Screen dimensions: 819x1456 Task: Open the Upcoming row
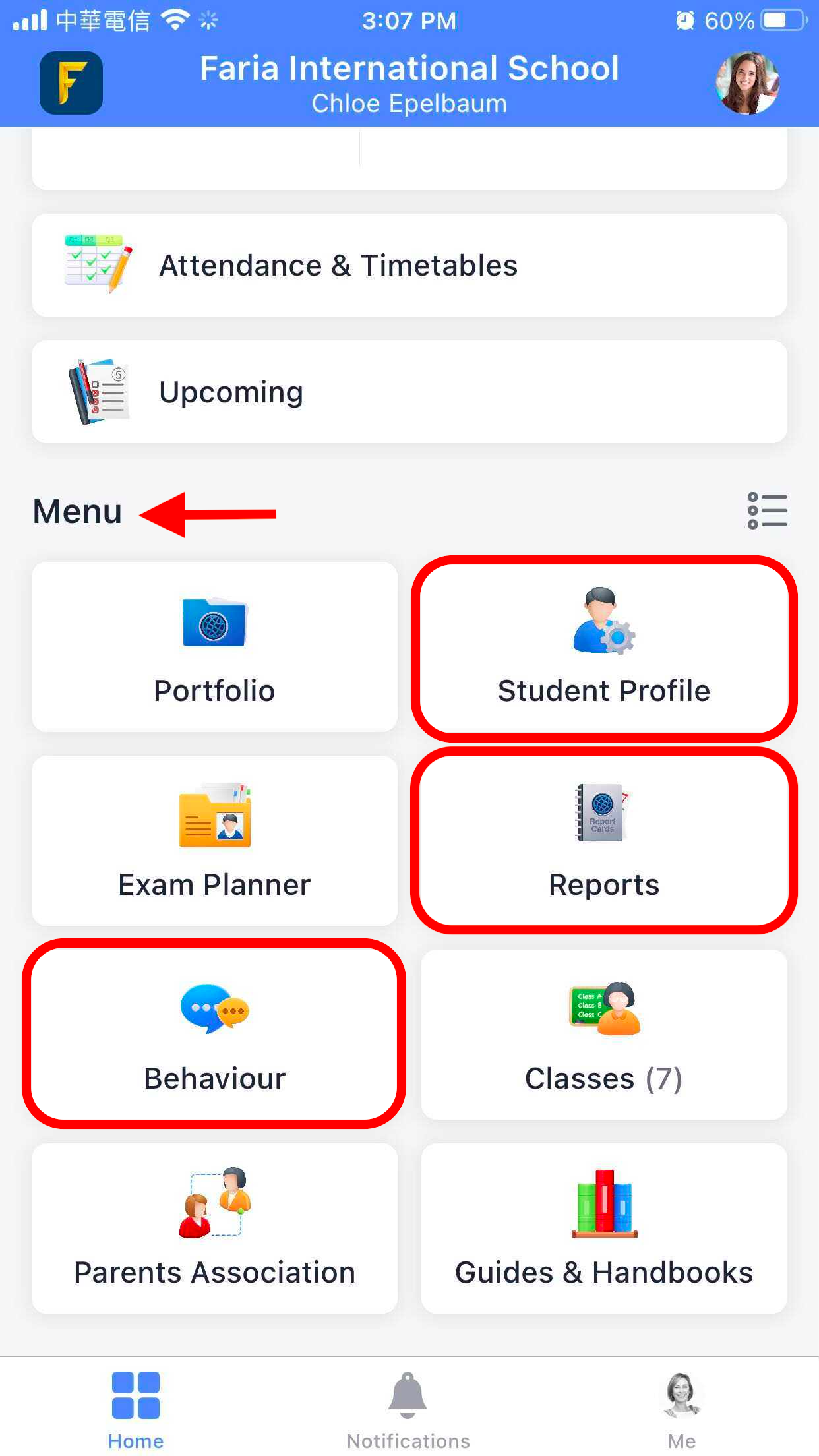click(409, 392)
